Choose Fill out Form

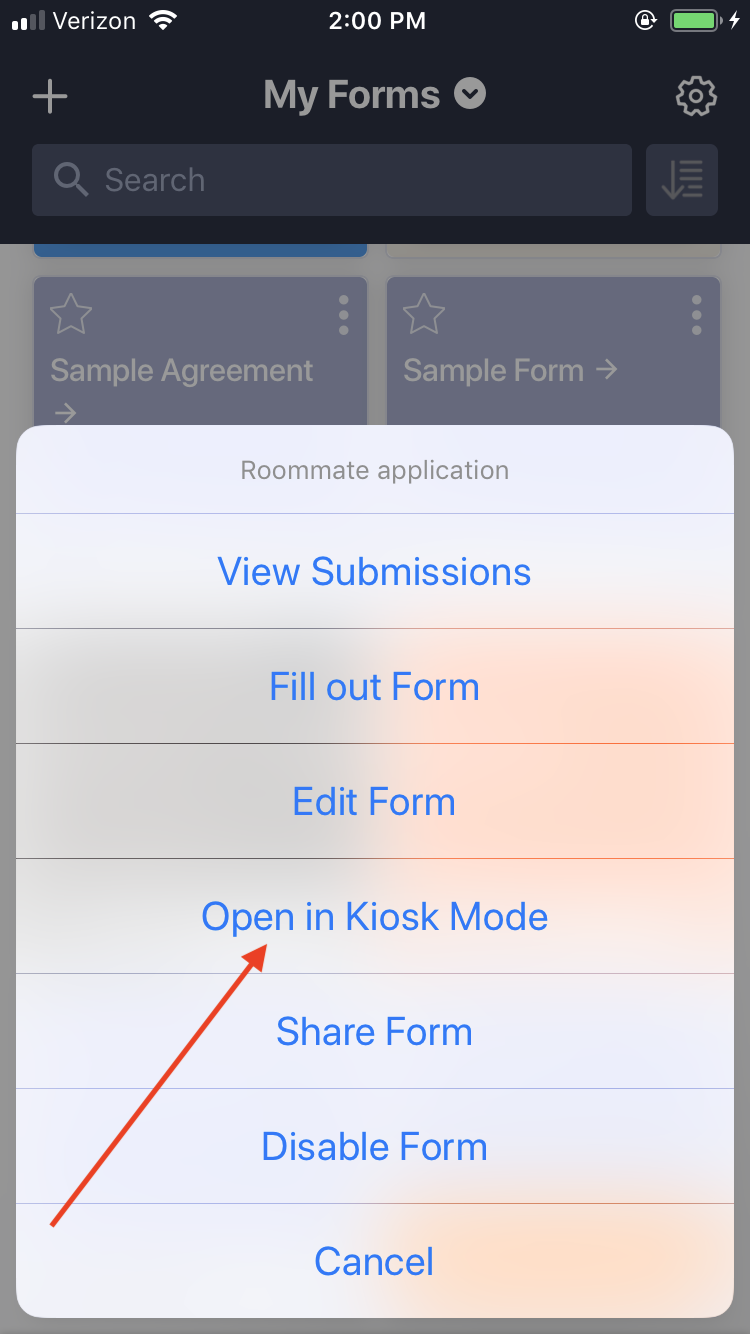(374, 687)
